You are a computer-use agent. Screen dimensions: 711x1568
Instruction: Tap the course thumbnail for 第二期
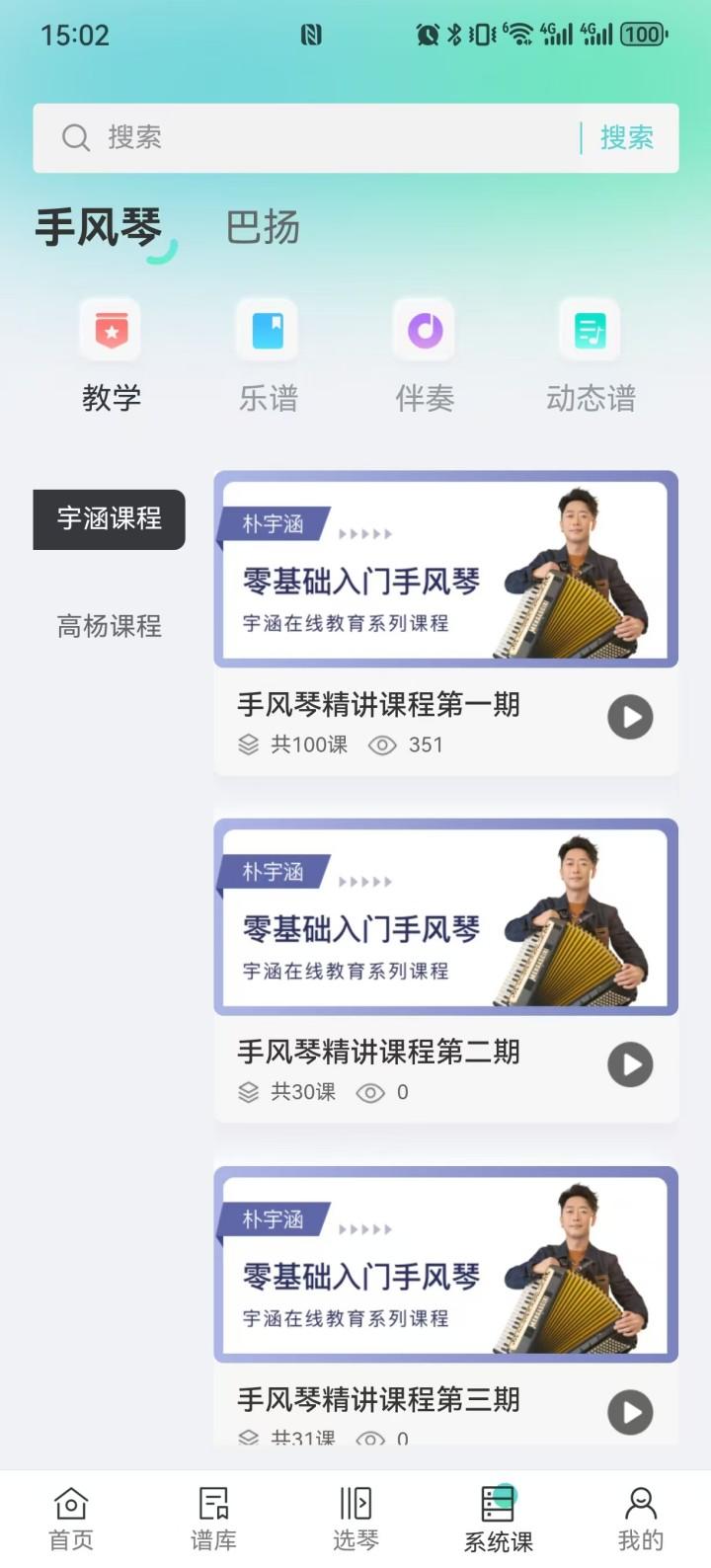click(445, 916)
